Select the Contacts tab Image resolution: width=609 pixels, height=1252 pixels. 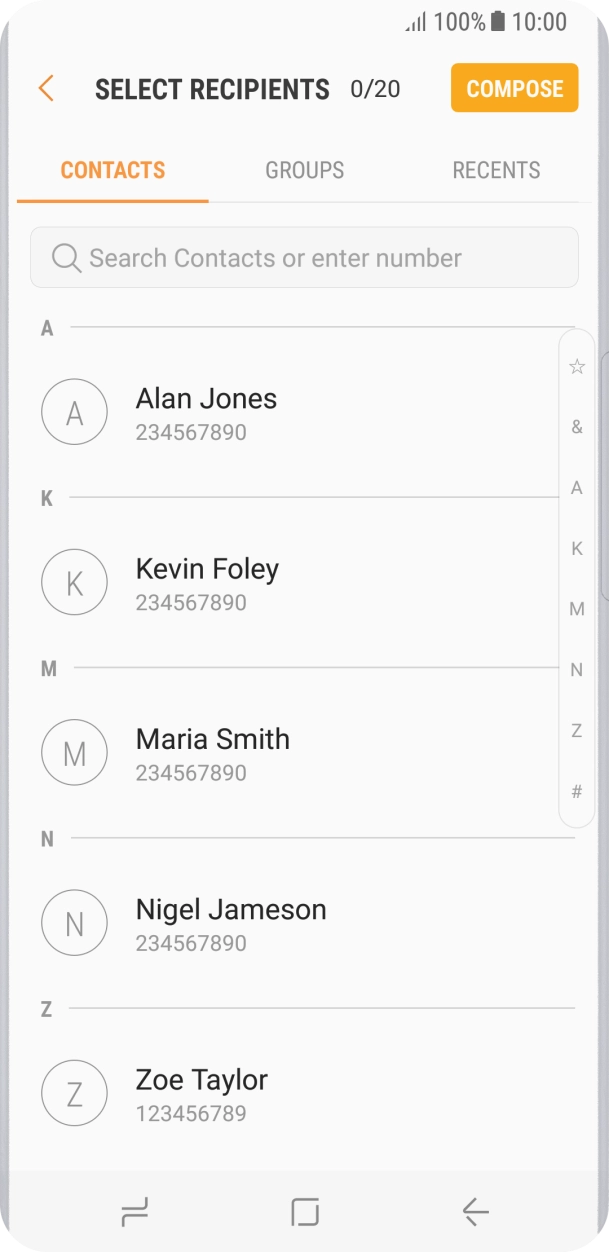(113, 170)
